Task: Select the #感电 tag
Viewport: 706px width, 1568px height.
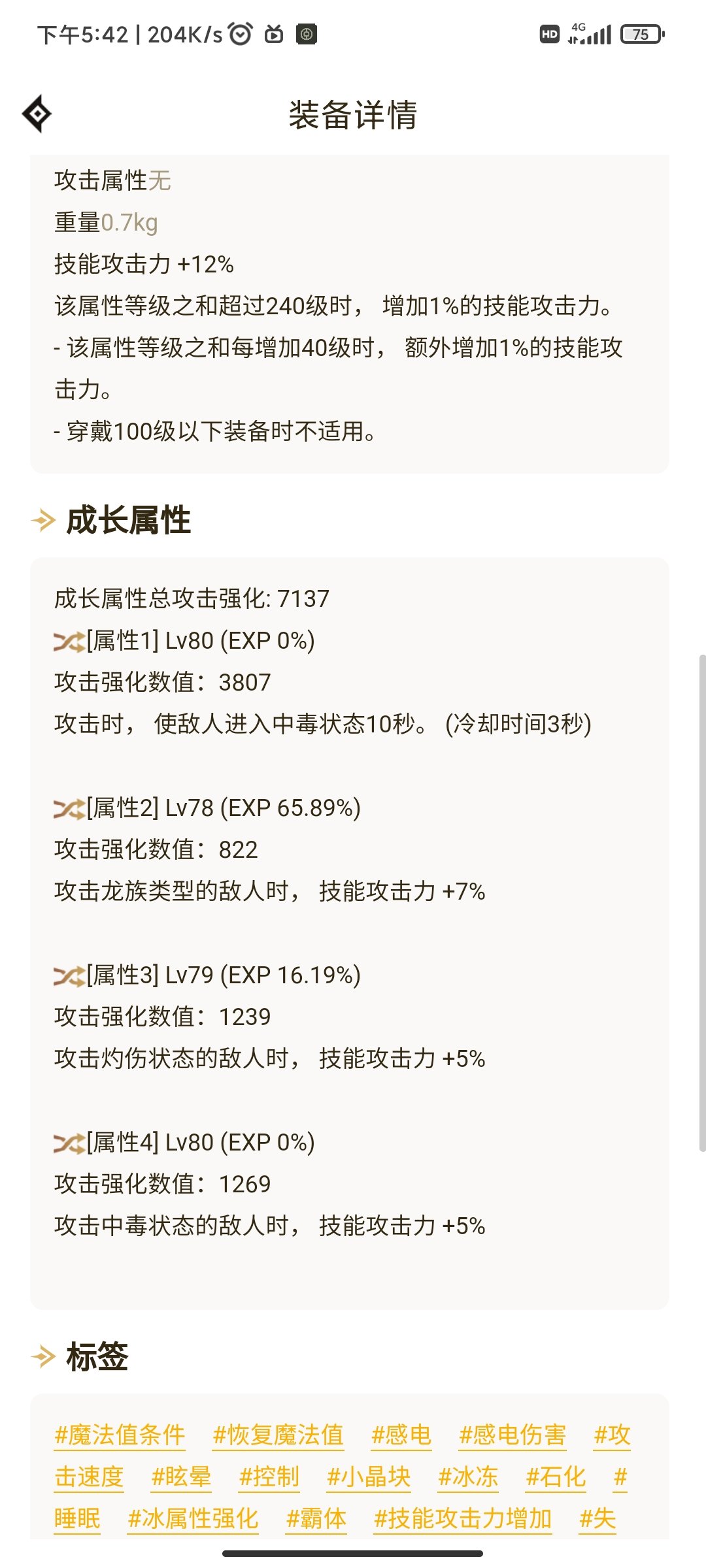Action: [x=401, y=1435]
